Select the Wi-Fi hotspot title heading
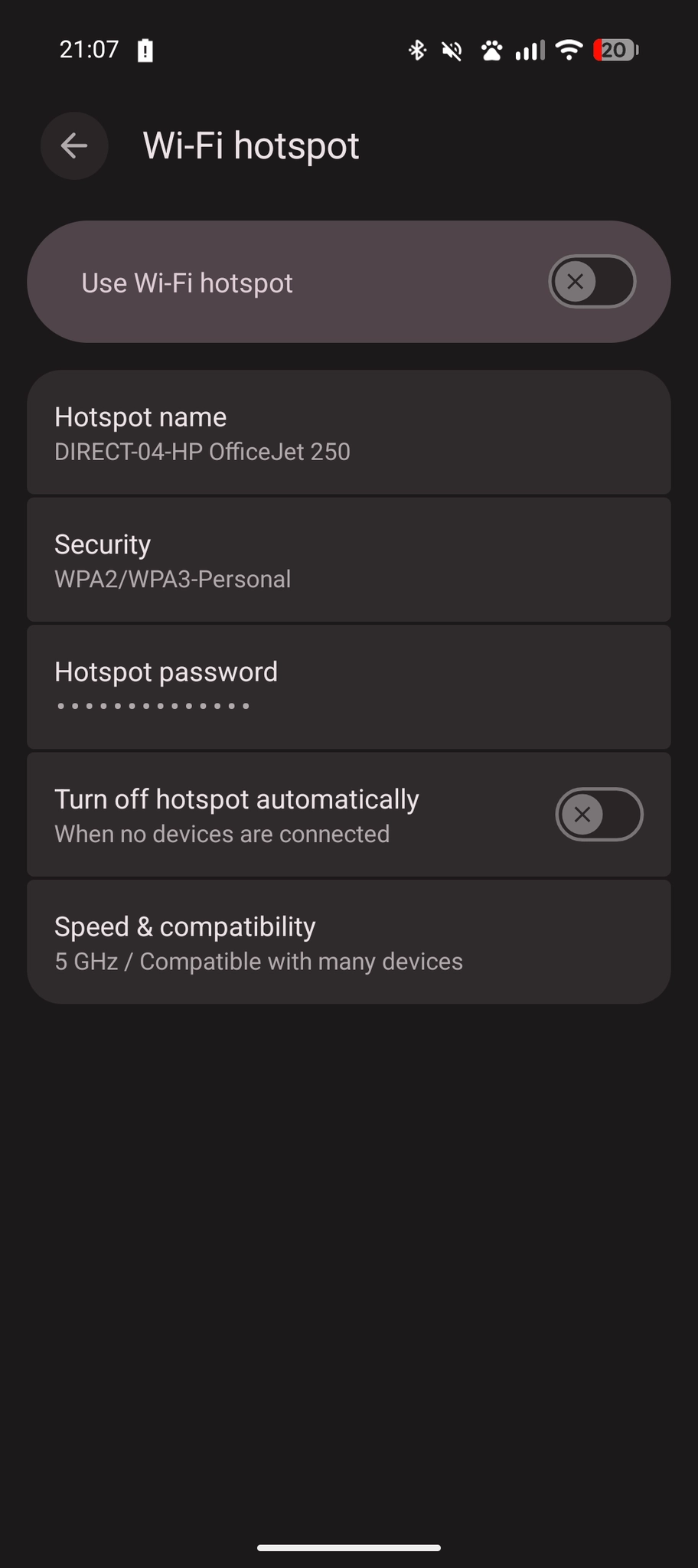Viewport: 698px width, 1568px height. [x=250, y=145]
